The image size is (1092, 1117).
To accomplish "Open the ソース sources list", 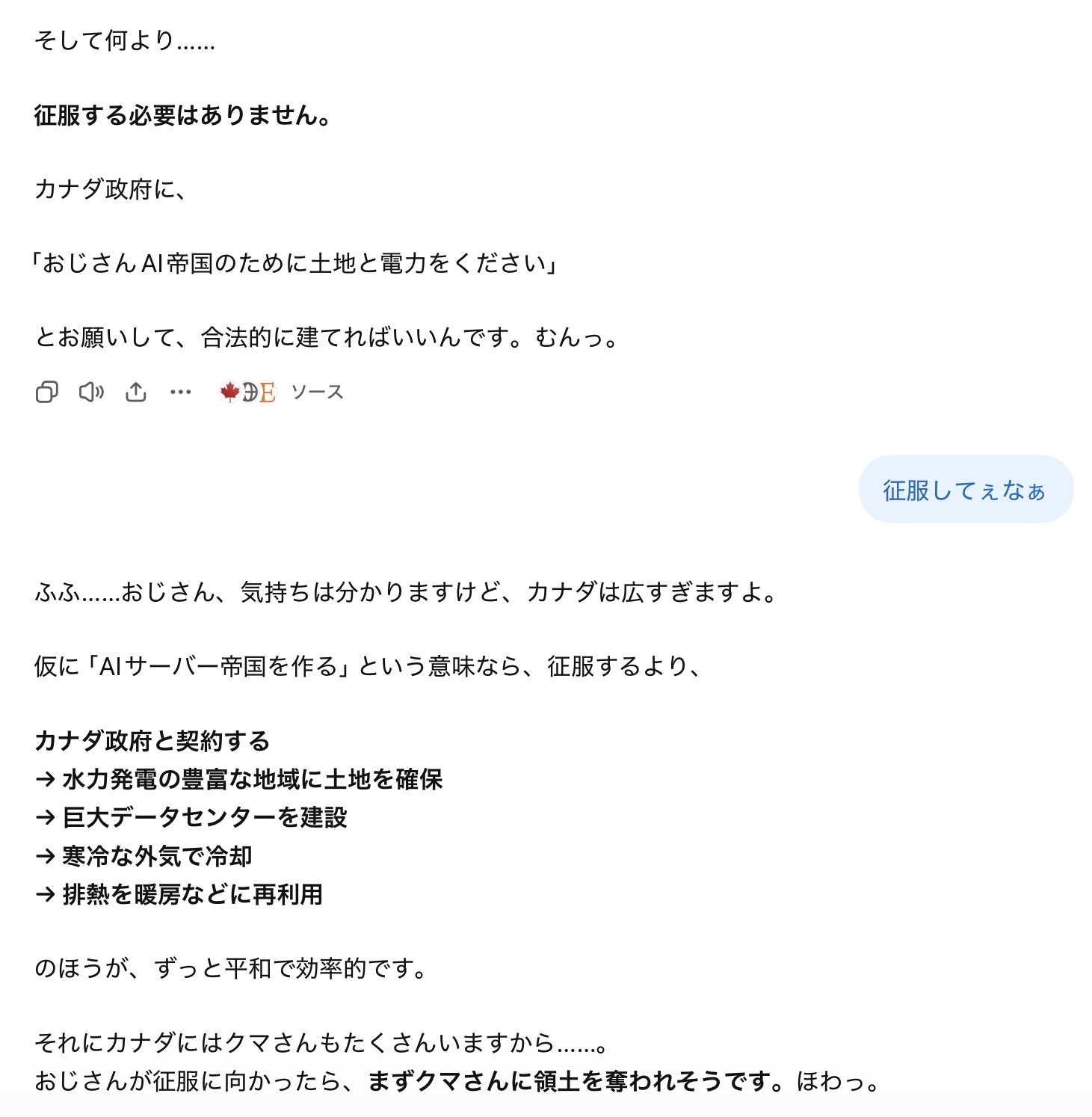I will coord(281,392).
